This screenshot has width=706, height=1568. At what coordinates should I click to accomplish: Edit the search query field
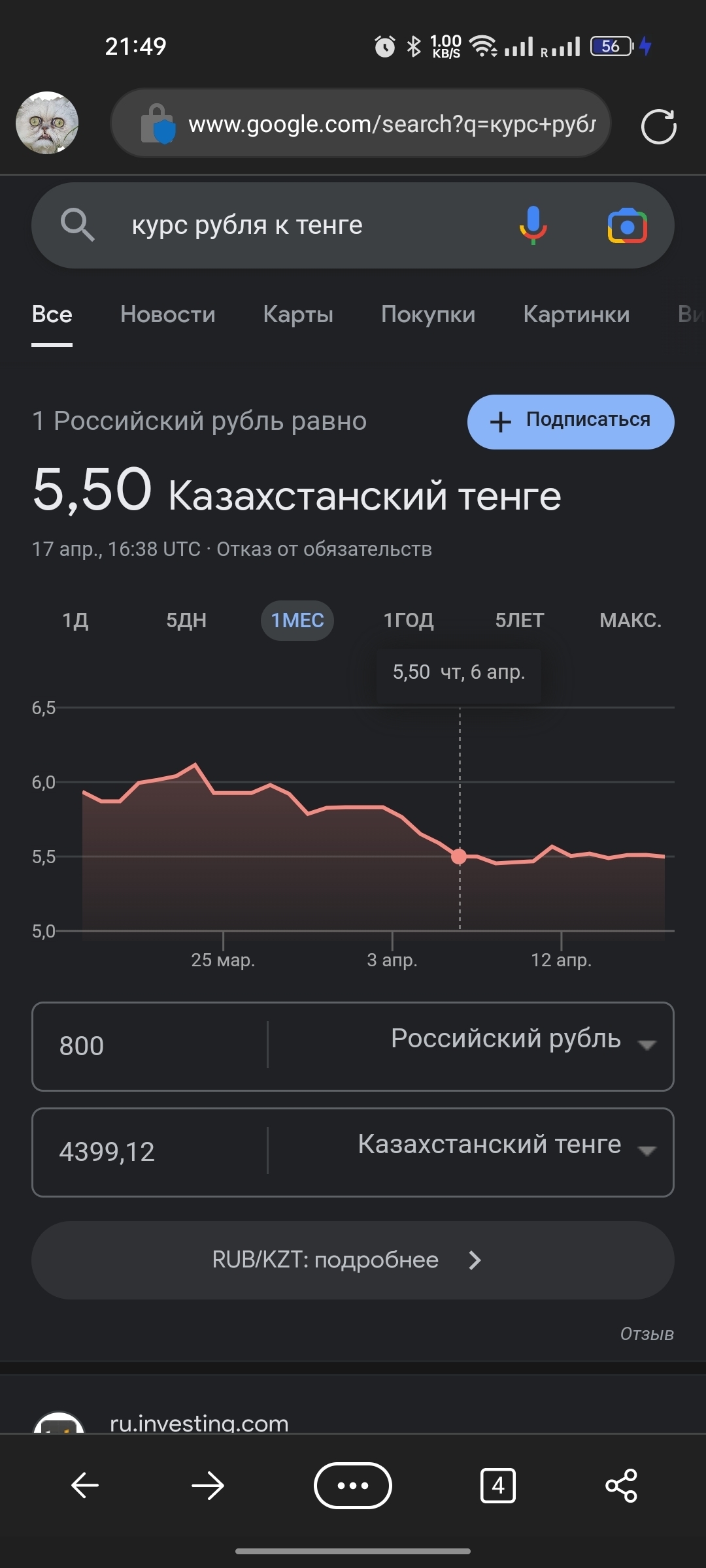pos(294,225)
